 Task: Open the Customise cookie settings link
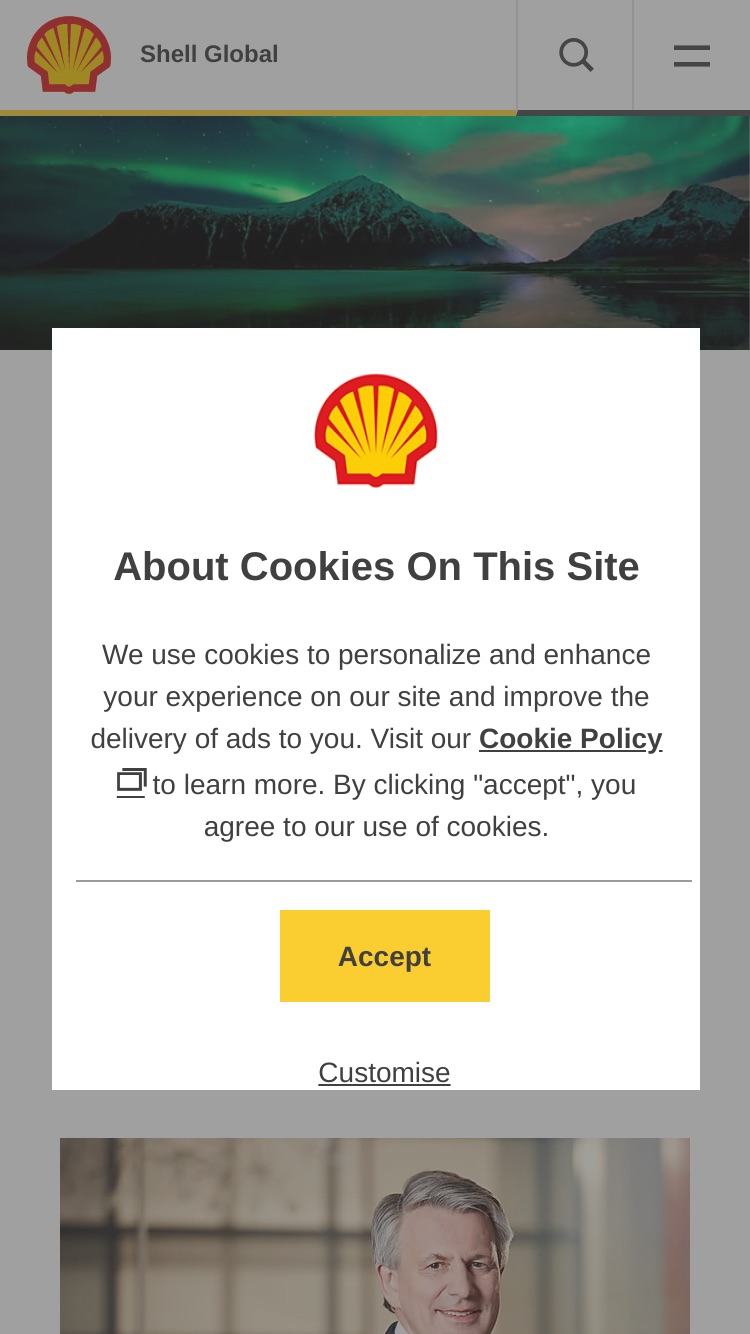(384, 1072)
